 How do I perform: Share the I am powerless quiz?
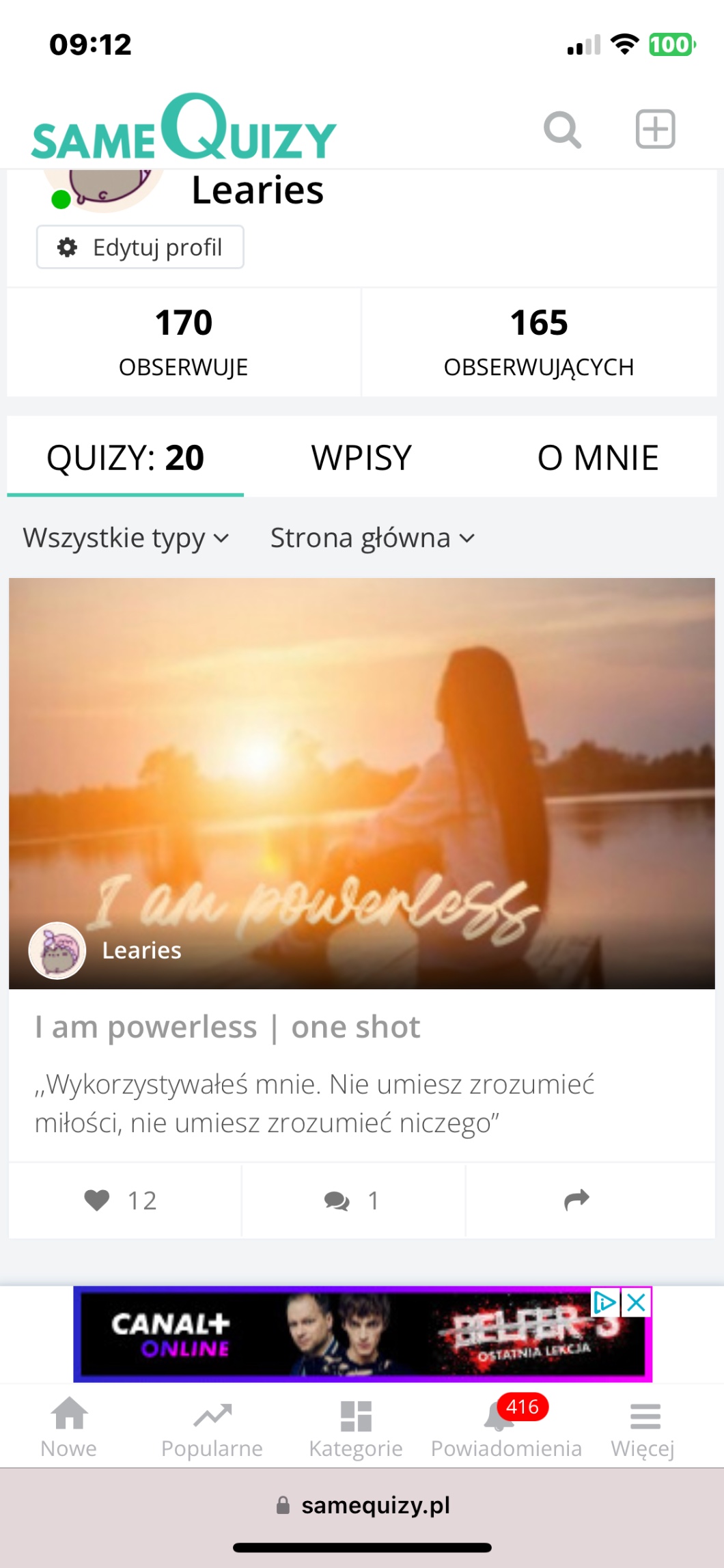[576, 1200]
